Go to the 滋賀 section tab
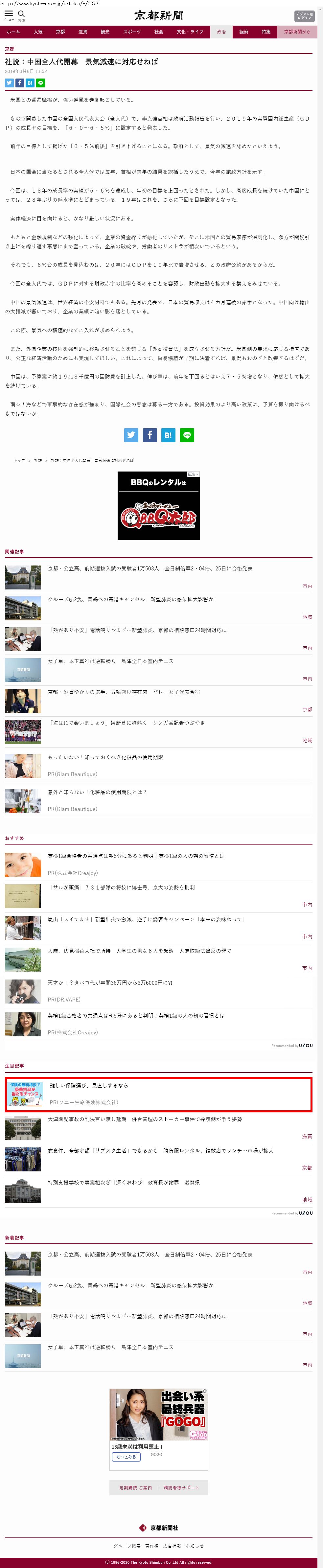Screen dimensions: 323x1568 [83, 32]
